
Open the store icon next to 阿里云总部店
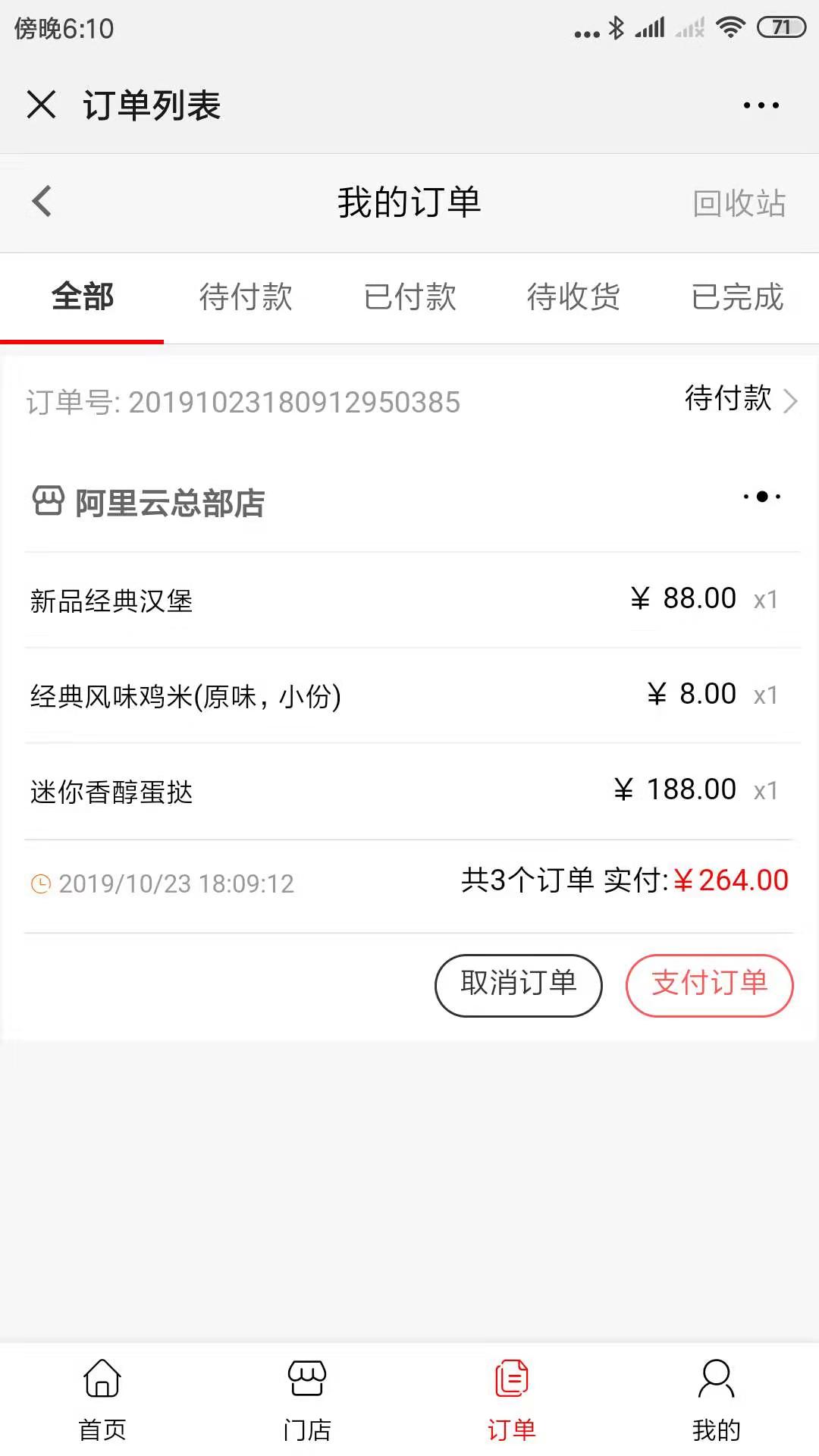point(47,502)
